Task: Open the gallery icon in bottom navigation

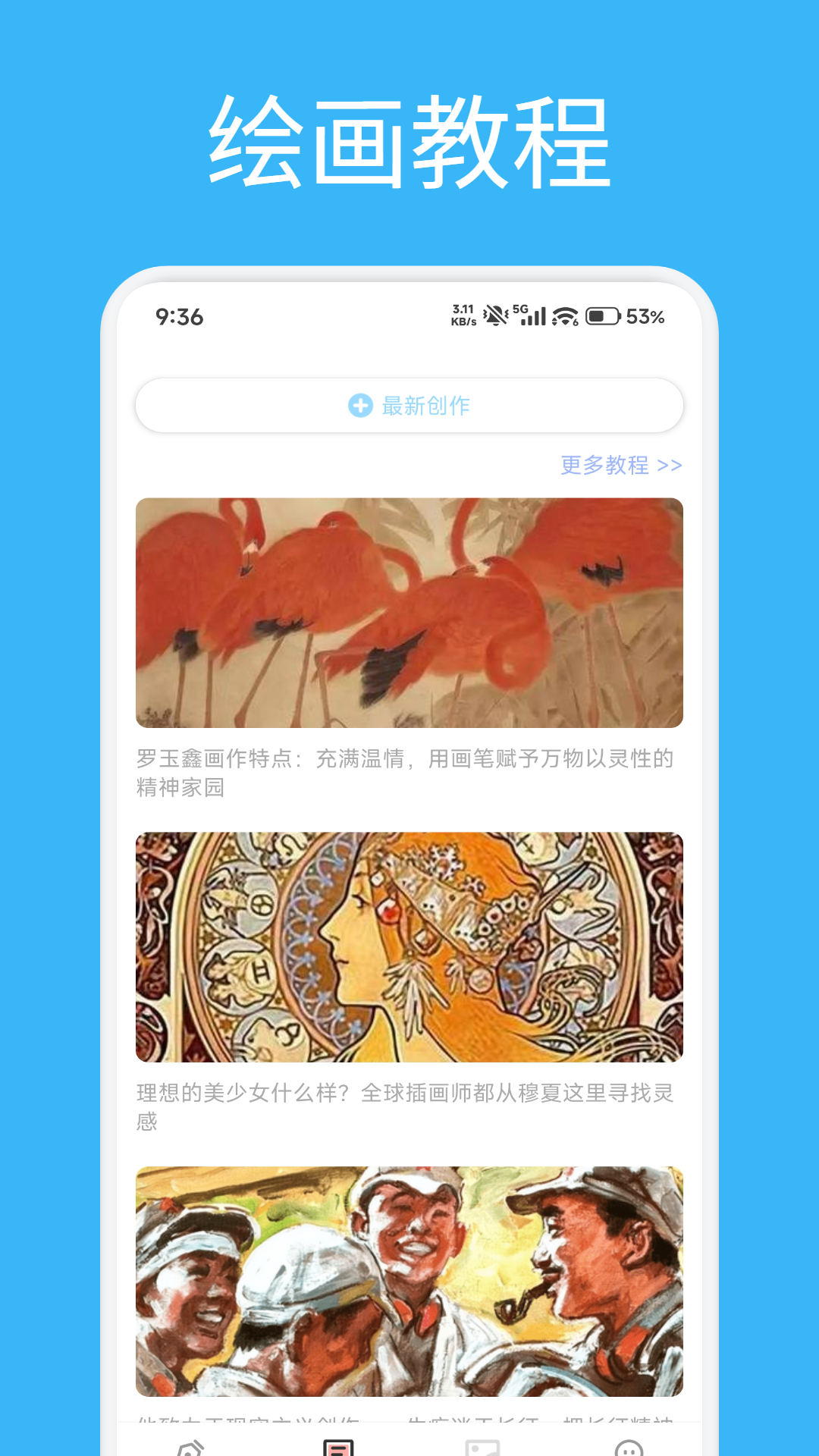Action: [x=482, y=1440]
